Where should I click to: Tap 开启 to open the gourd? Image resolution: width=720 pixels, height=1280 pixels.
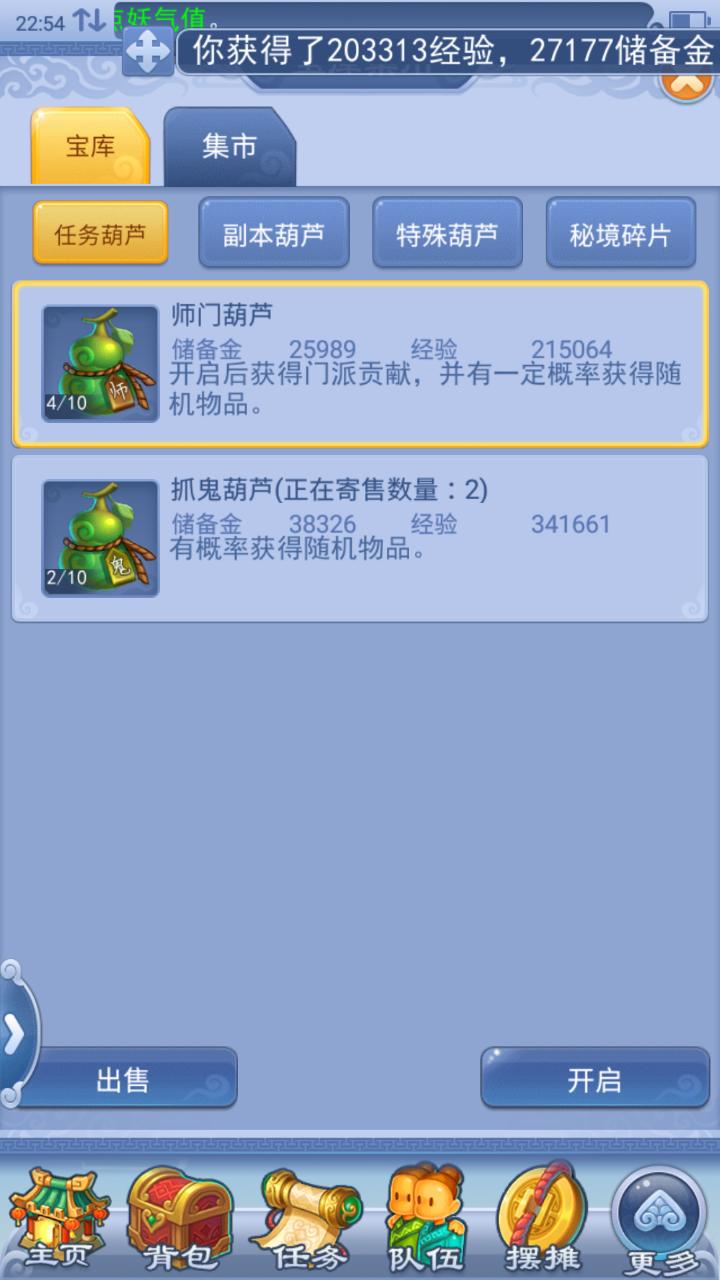tap(595, 1079)
